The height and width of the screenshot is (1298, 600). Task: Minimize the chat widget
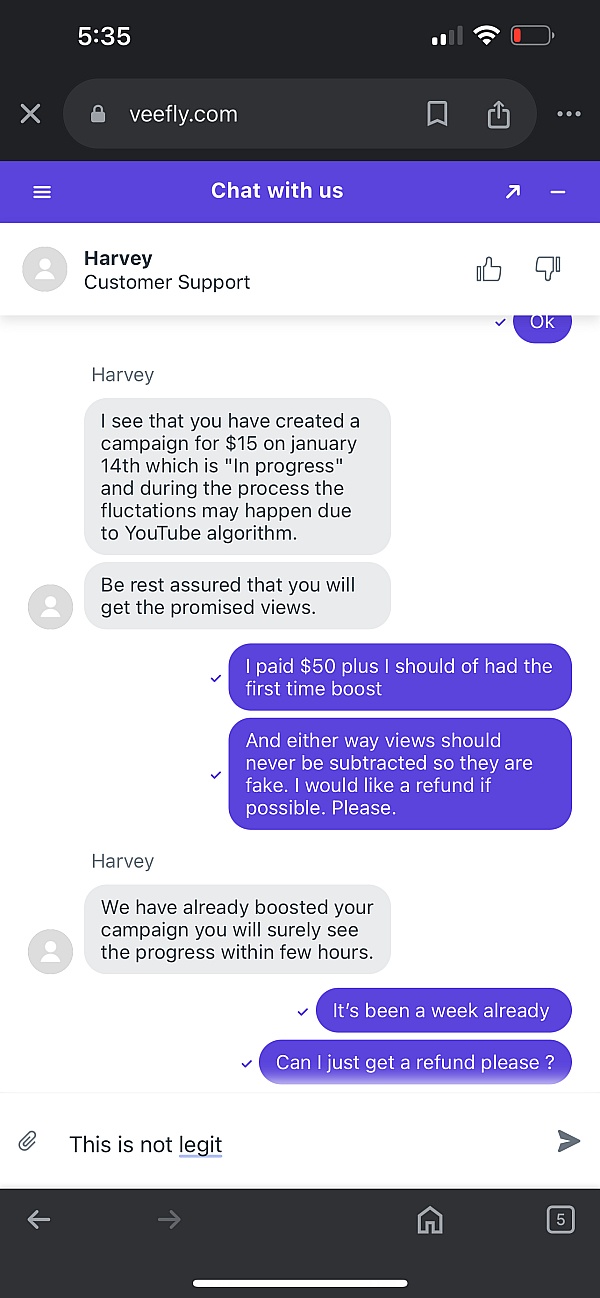point(558,192)
